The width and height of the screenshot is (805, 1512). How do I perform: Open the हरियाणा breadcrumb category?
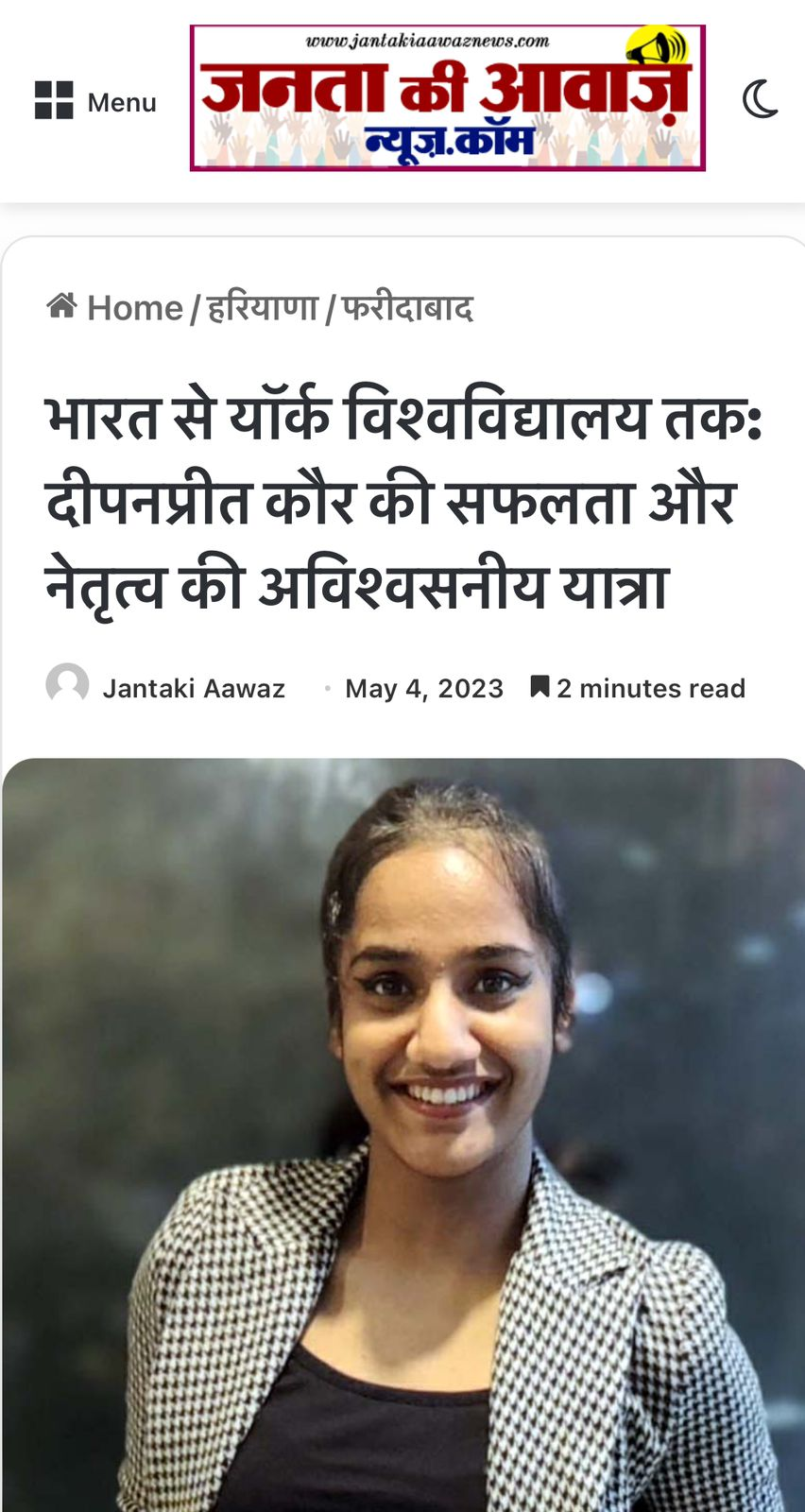tap(262, 308)
